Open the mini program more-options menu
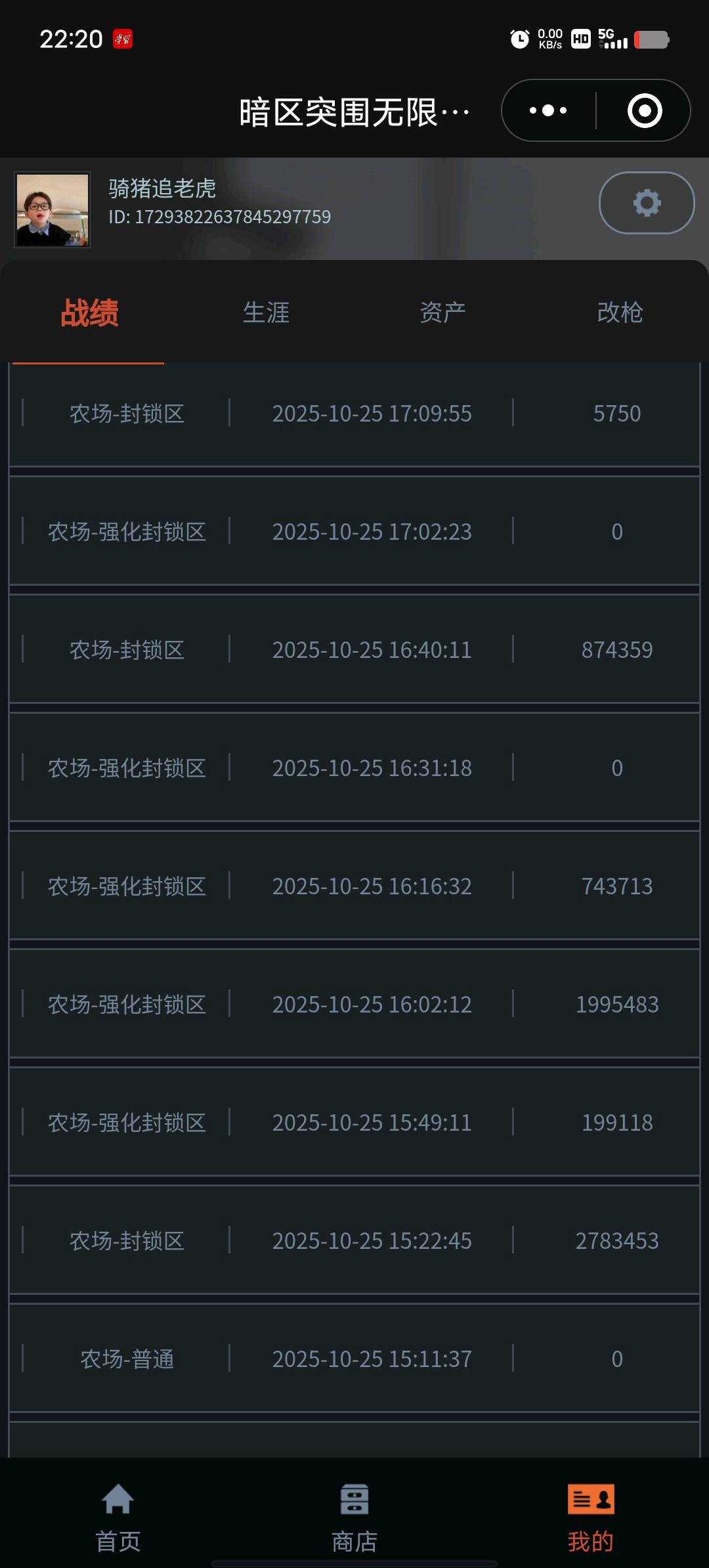This screenshot has width=709, height=1568. (x=549, y=110)
